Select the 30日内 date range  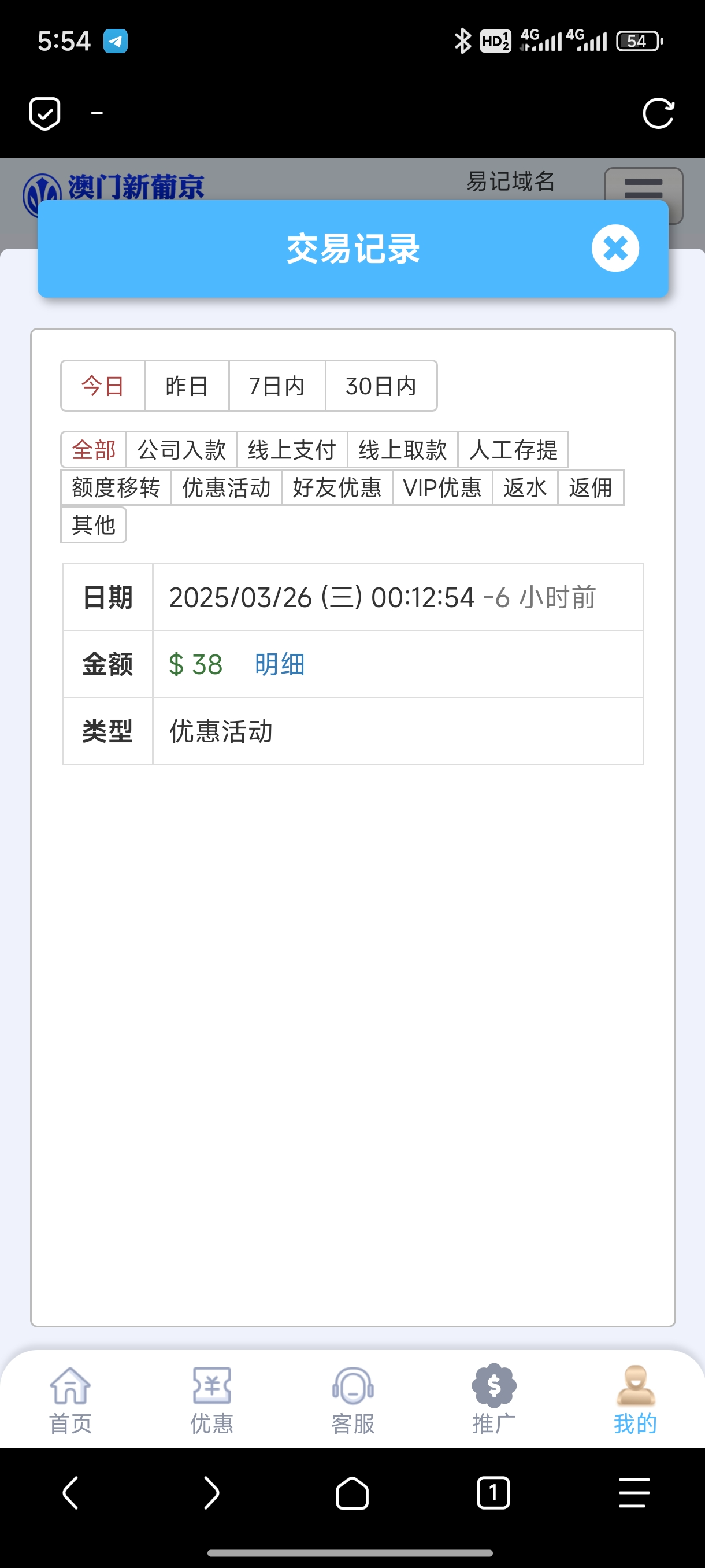pyautogui.click(x=381, y=386)
